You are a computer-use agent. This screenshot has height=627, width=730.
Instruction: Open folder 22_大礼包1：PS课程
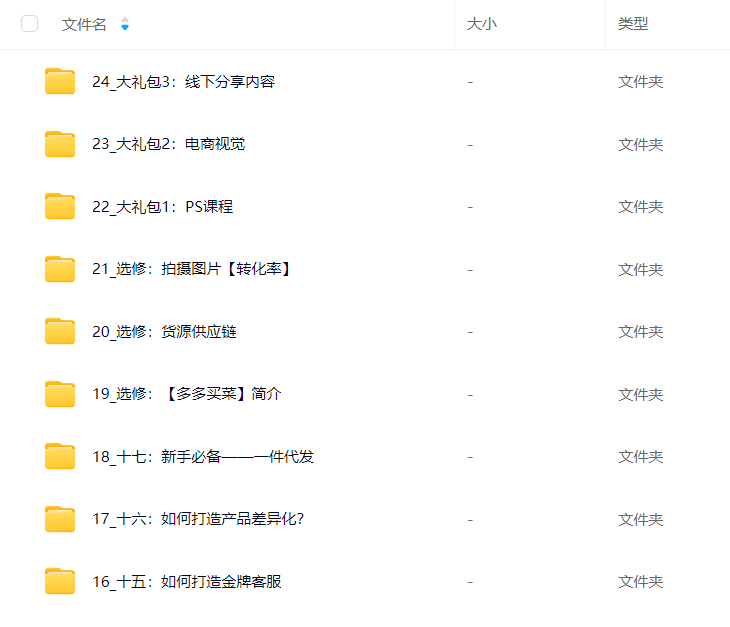tap(162, 207)
